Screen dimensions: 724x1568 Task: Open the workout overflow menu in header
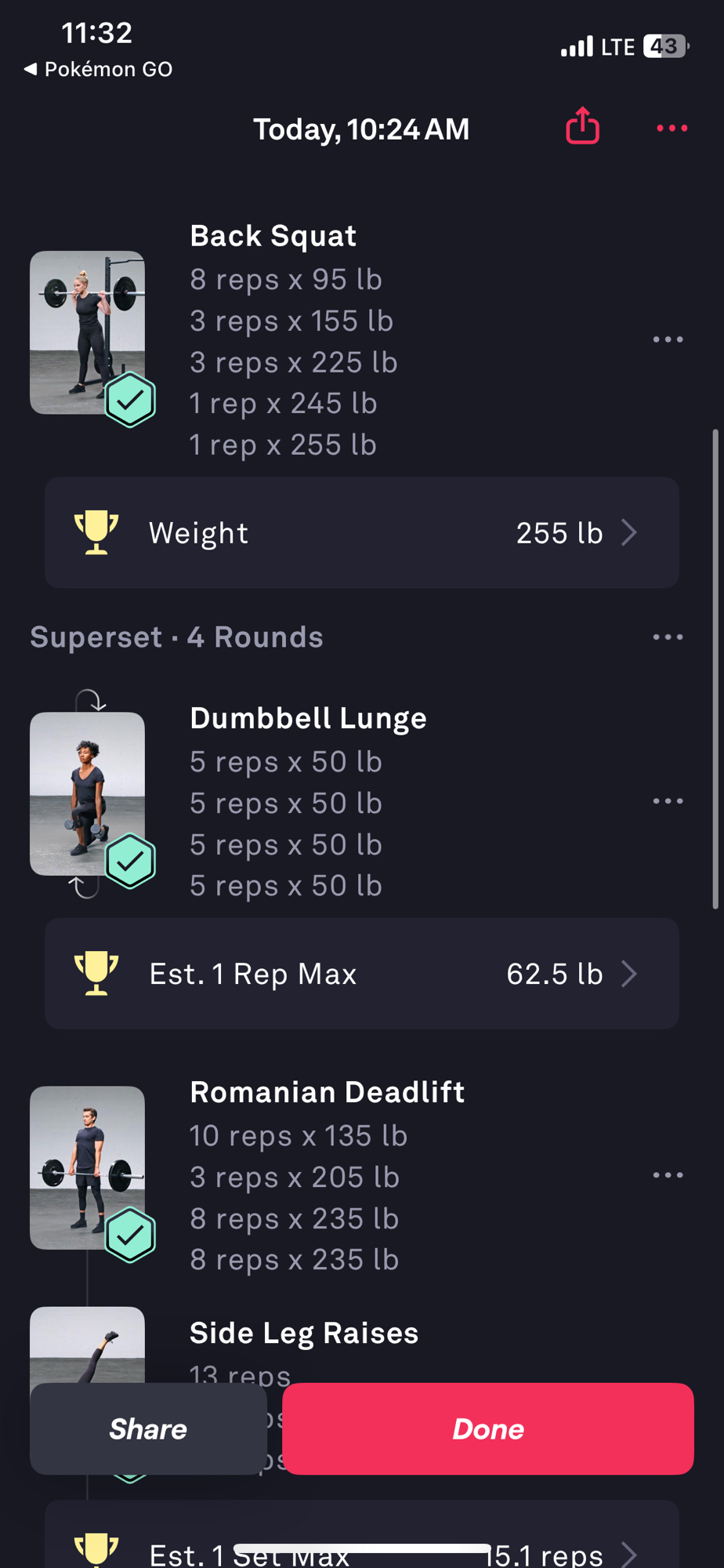[x=672, y=128]
